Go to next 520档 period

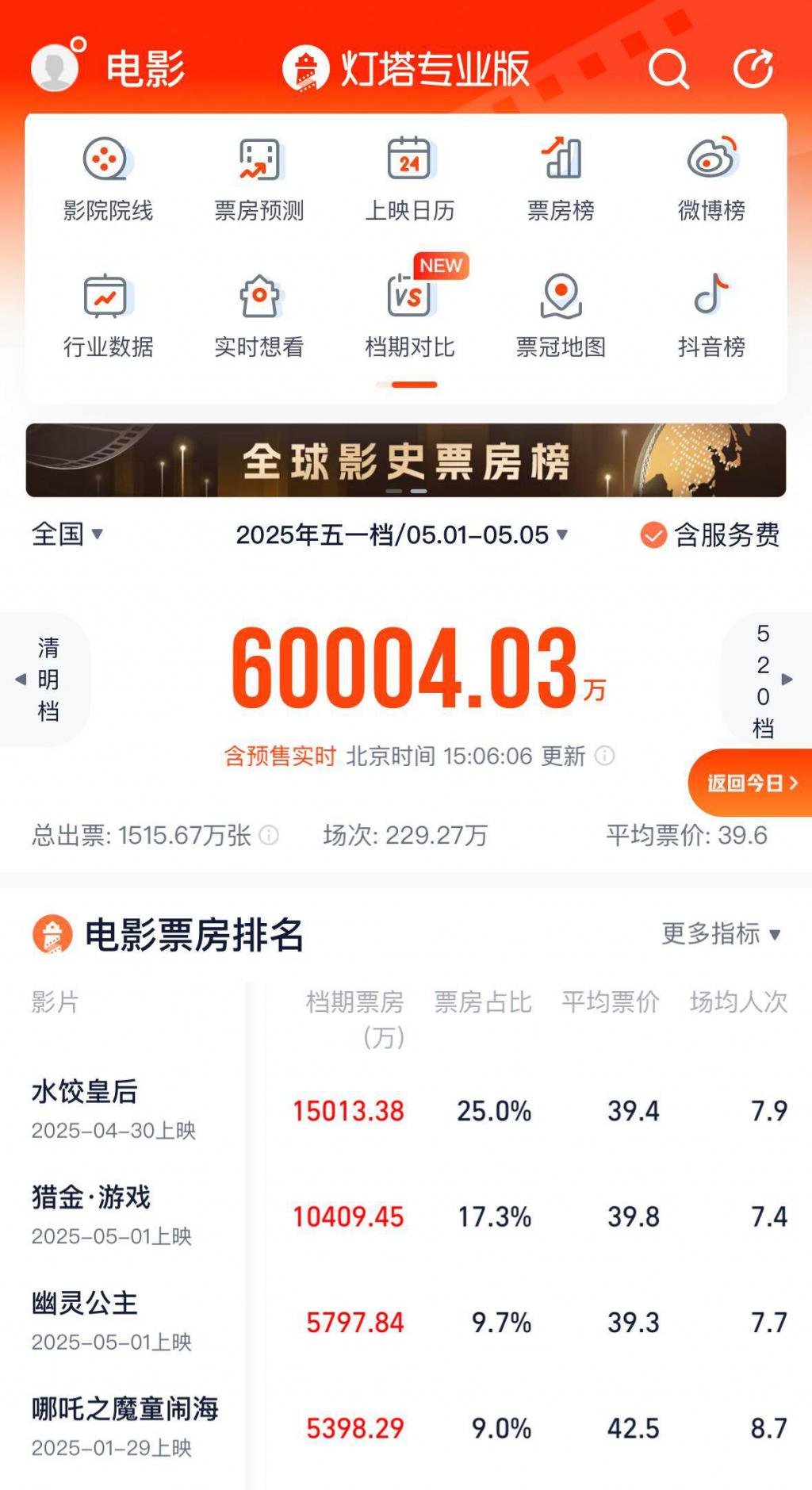[767, 680]
